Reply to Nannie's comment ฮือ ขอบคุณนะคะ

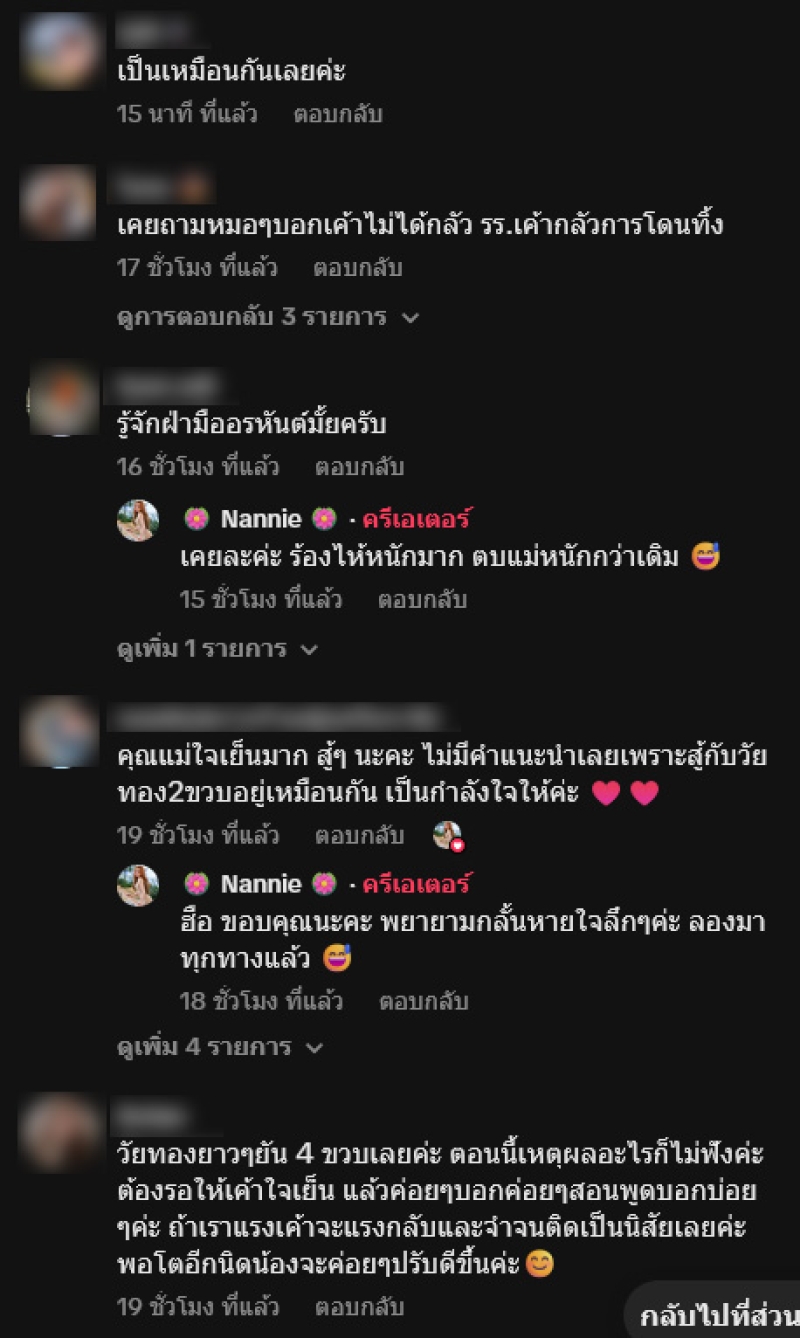[423, 1001]
